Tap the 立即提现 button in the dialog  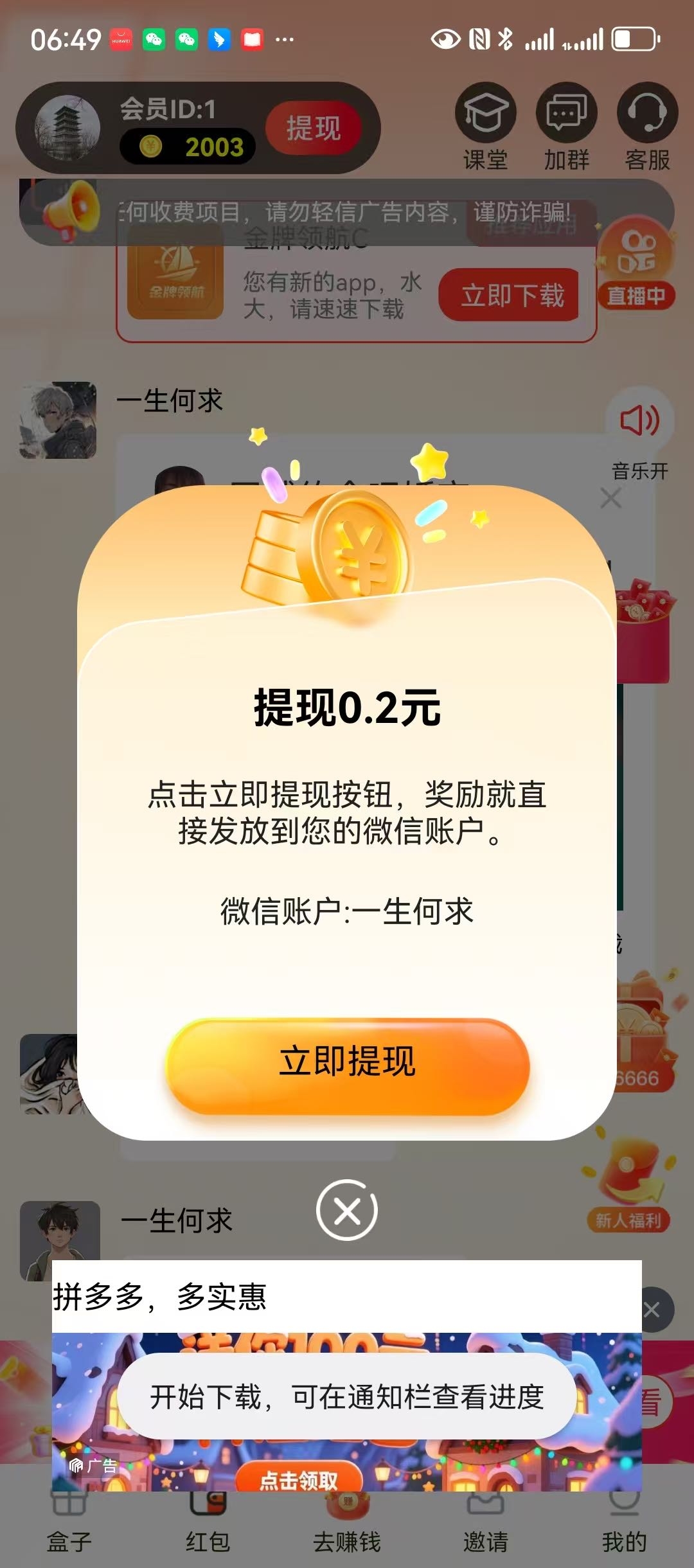(x=348, y=1065)
